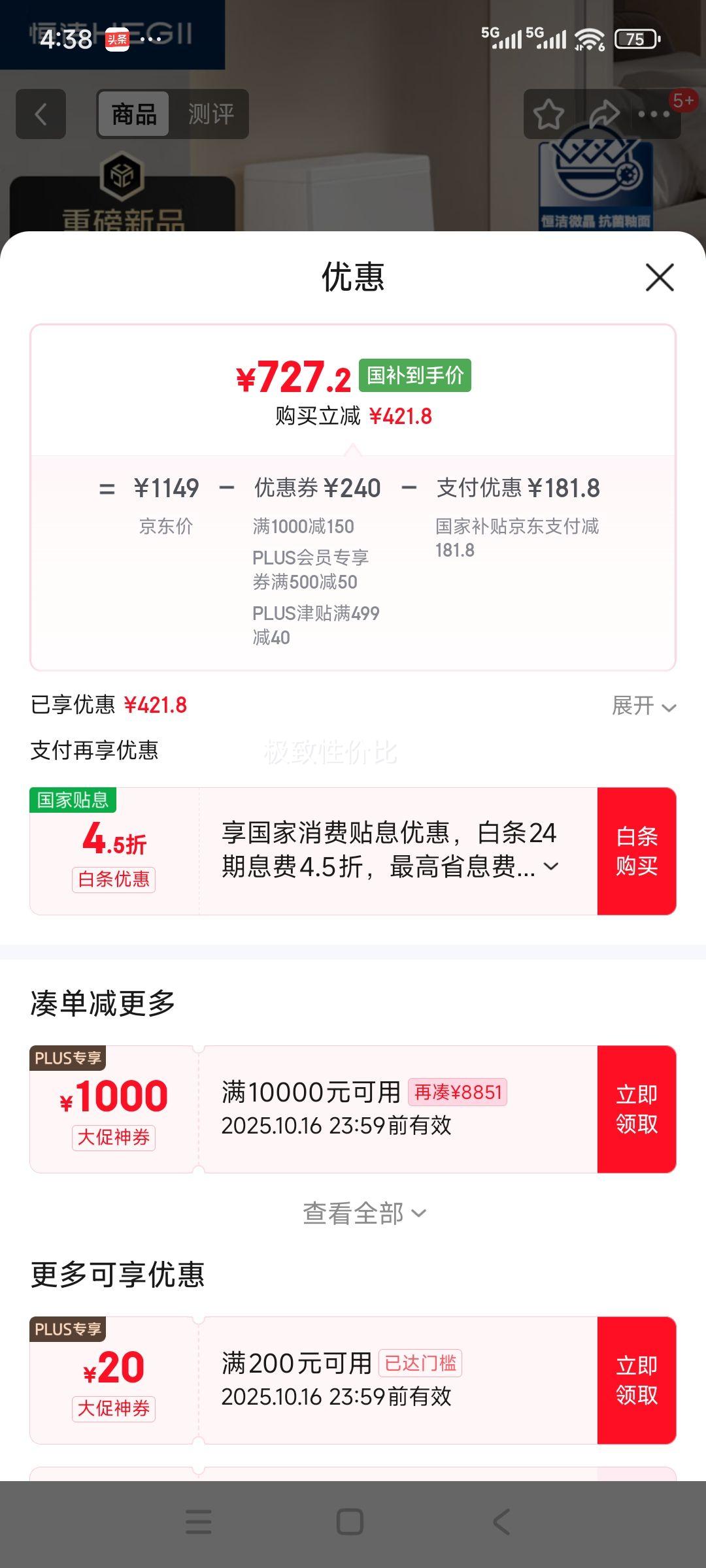The height and width of the screenshot is (1568, 706).
Task: Expand 查看全部 to see all coupons
Action: (363, 1213)
